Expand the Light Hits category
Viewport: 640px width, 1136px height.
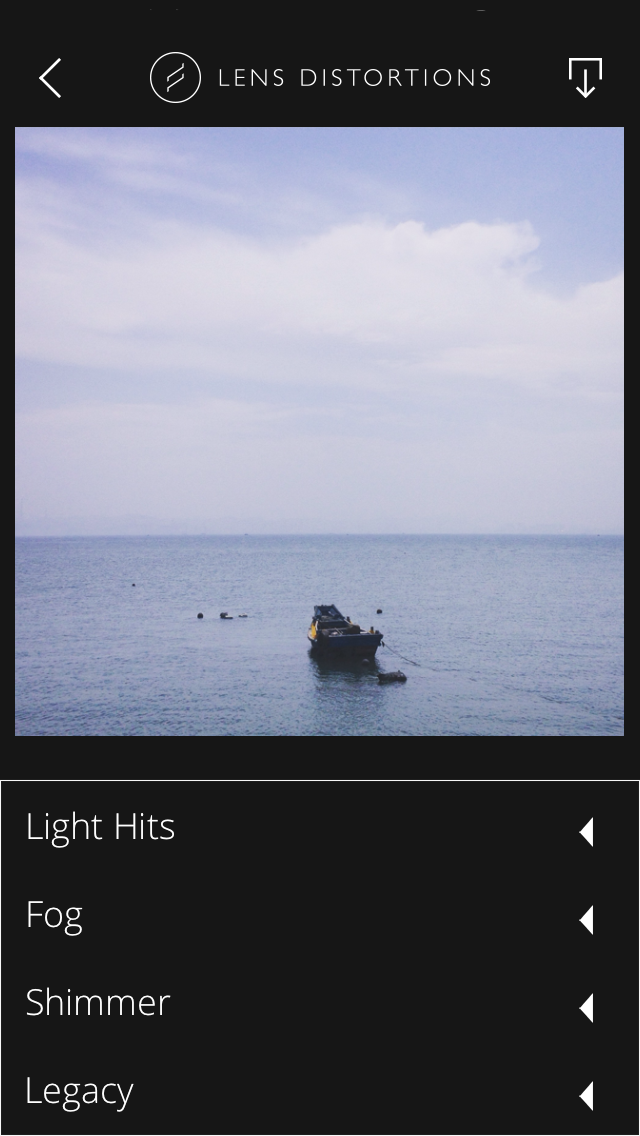click(320, 827)
